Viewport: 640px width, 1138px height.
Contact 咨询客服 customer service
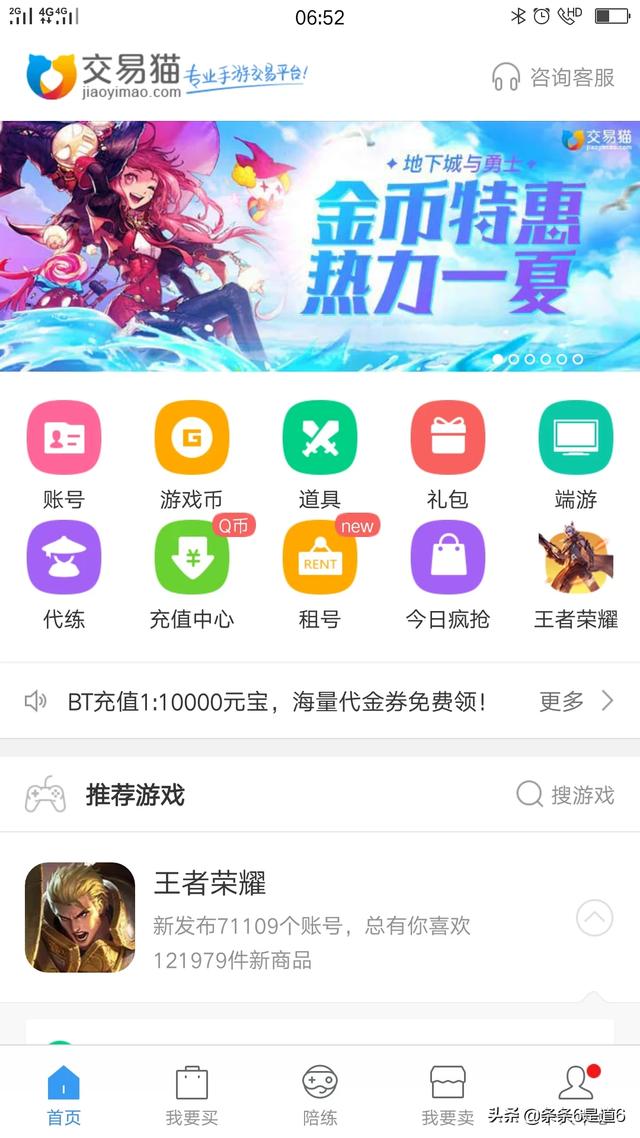tap(553, 77)
